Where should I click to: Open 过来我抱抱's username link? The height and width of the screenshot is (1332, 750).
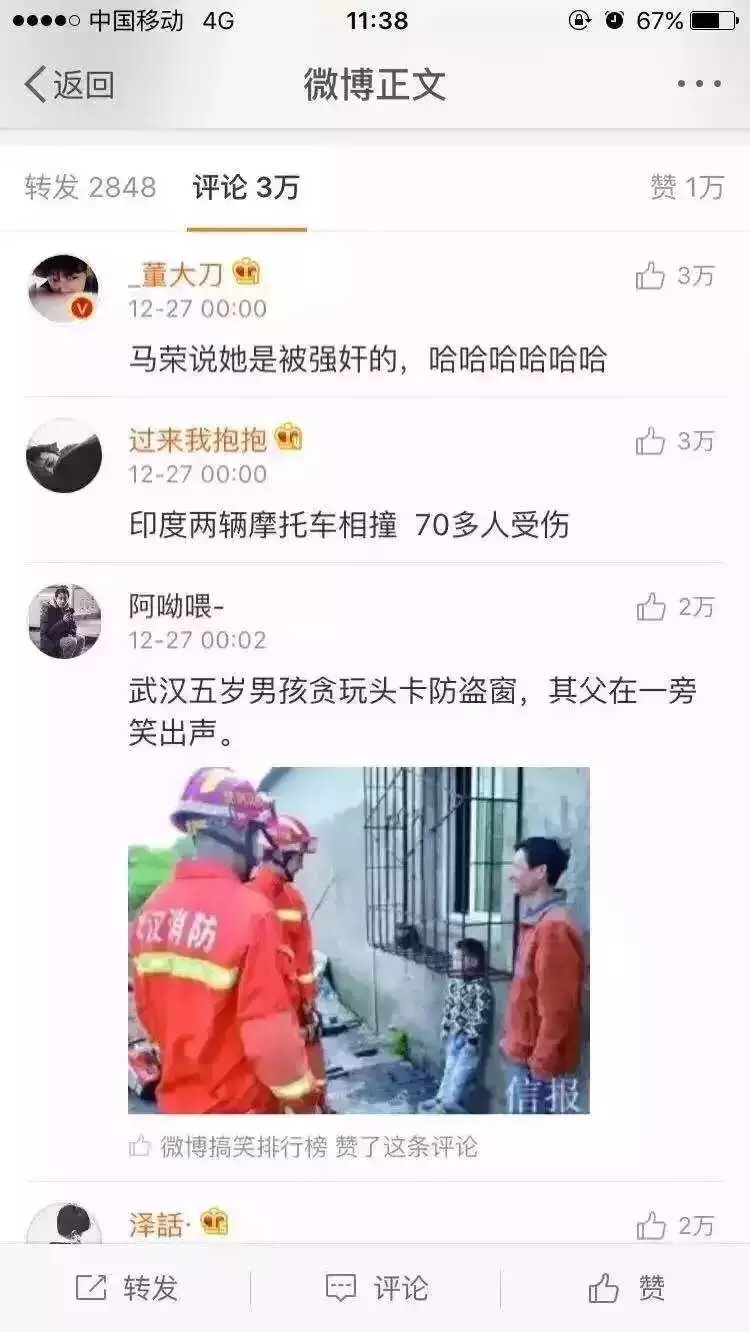[198, 439]
